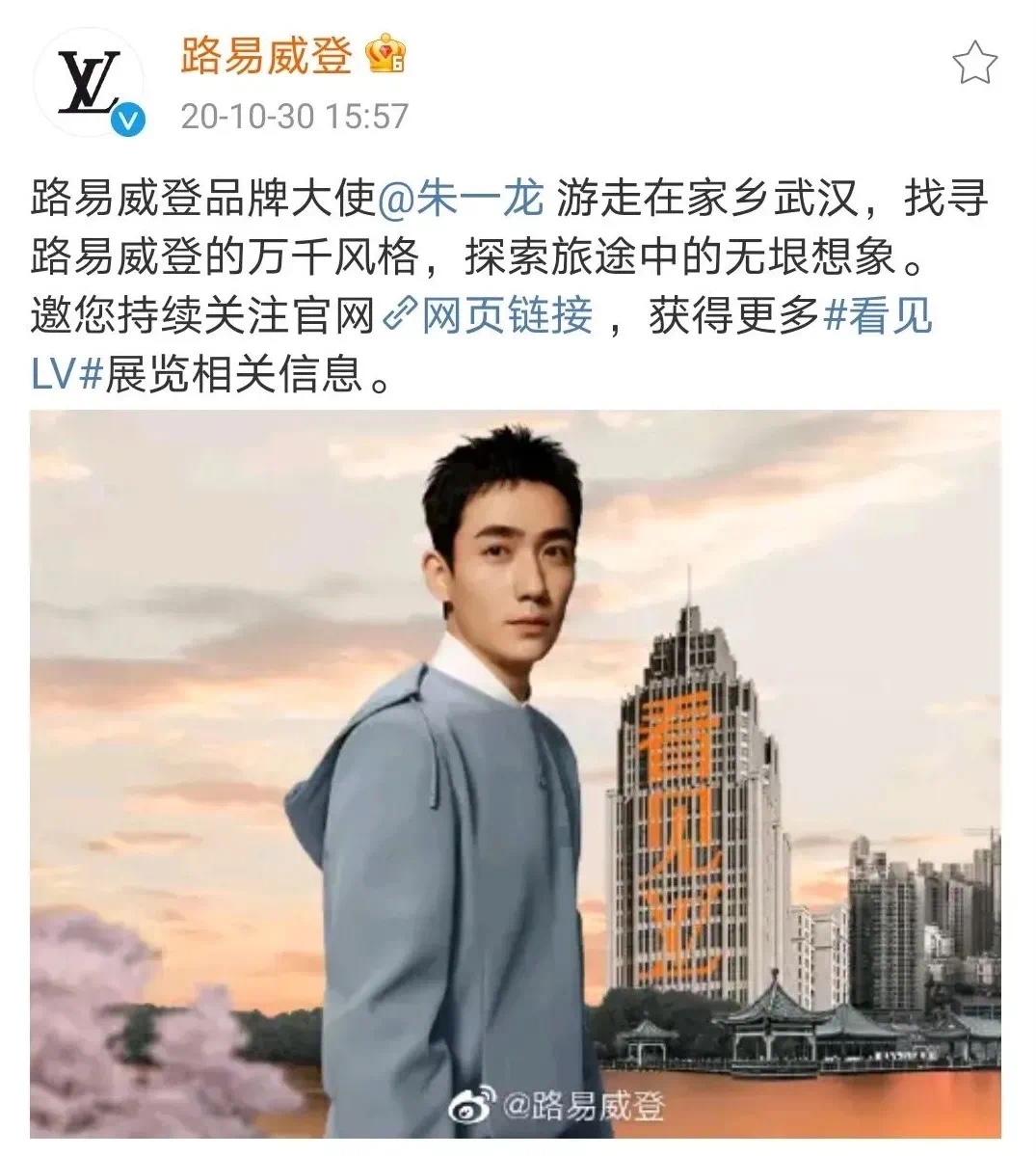Favorite this post with the star icon
Image resolution: width=1036 pixels, height=1156 pixels.
pyautogui.click(x=974, y=64)
